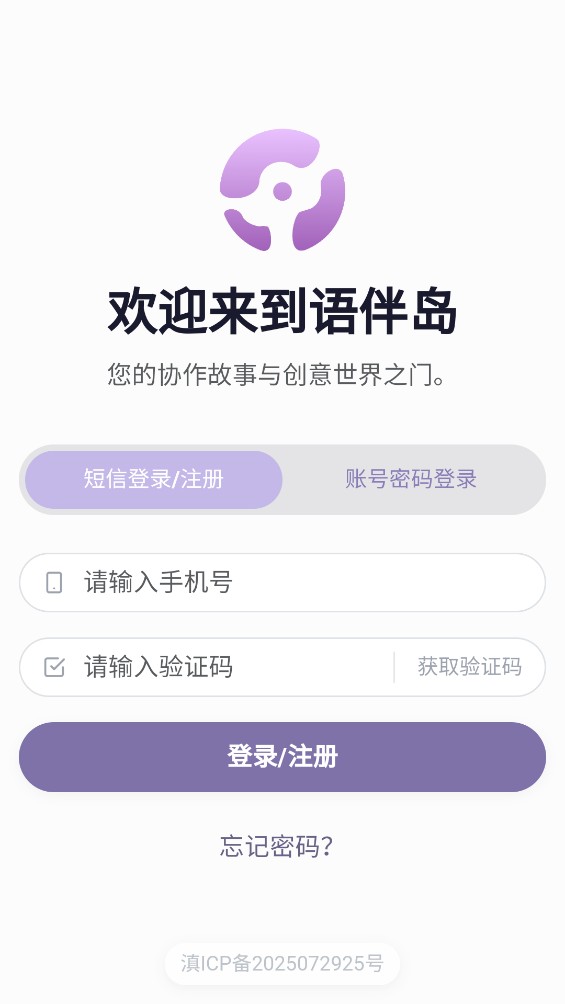The width and height of the screenshot is (565, 1004).
Task: Open the 滇ICP备2025072925号 filing link
Action: click(282, 964)
